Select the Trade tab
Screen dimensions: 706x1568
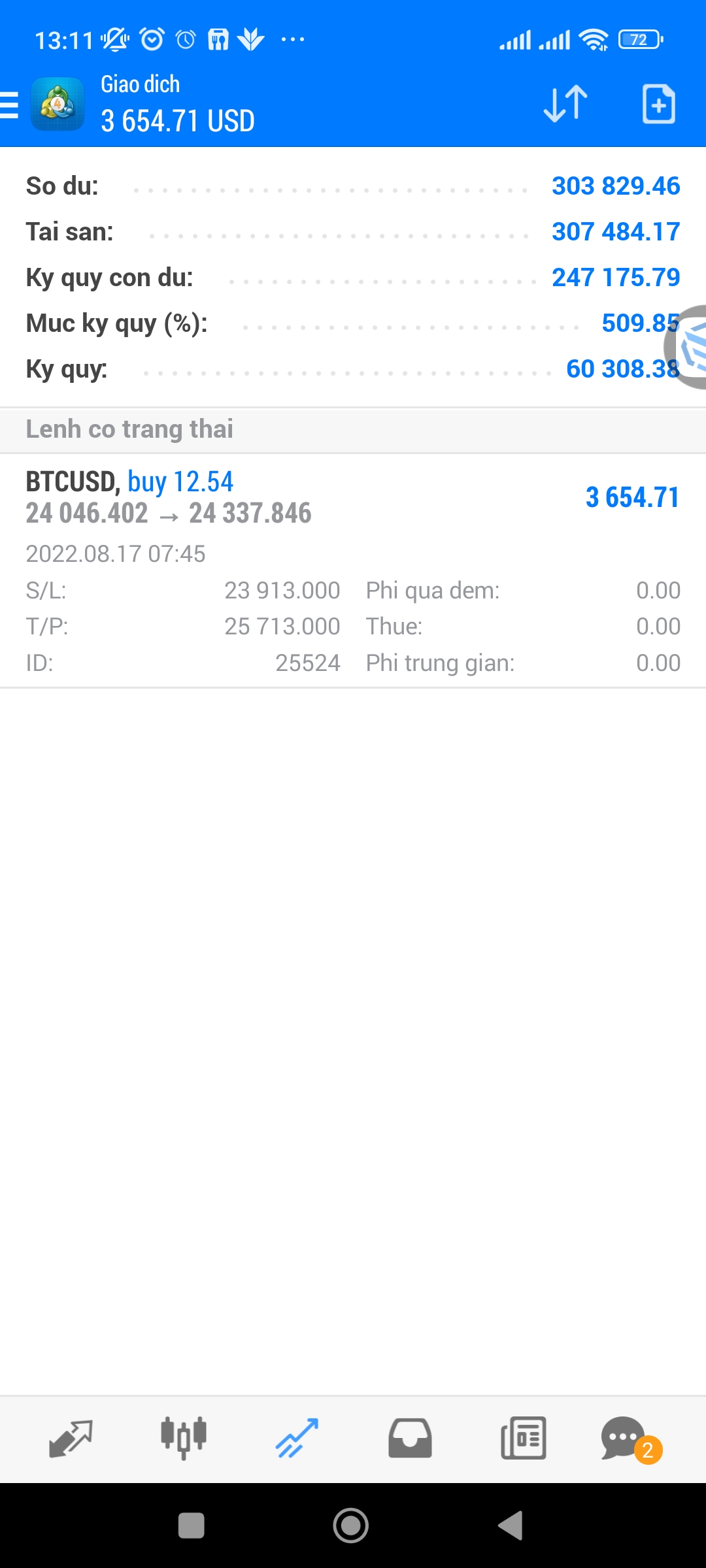click(297, 1439)
